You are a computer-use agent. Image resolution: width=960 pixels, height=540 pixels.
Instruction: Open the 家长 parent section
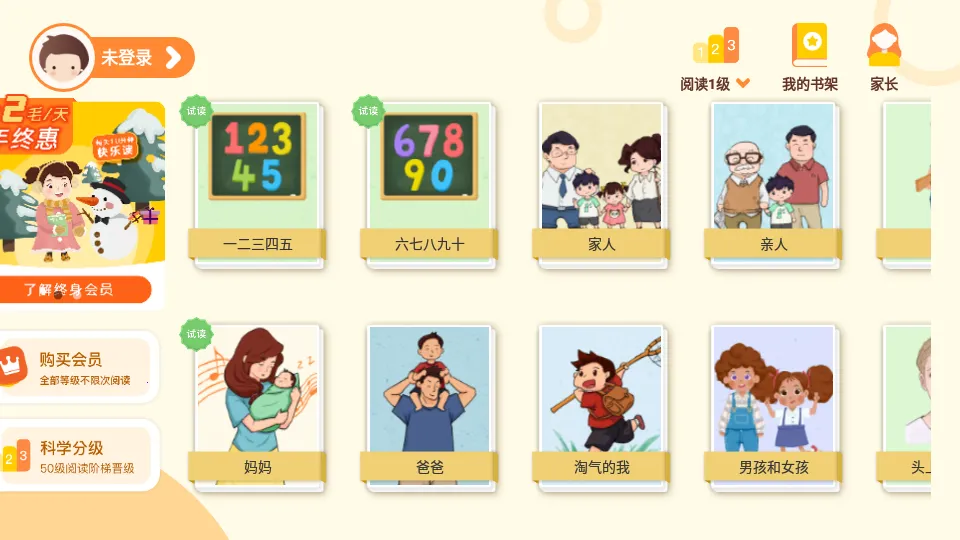[884, 62]
